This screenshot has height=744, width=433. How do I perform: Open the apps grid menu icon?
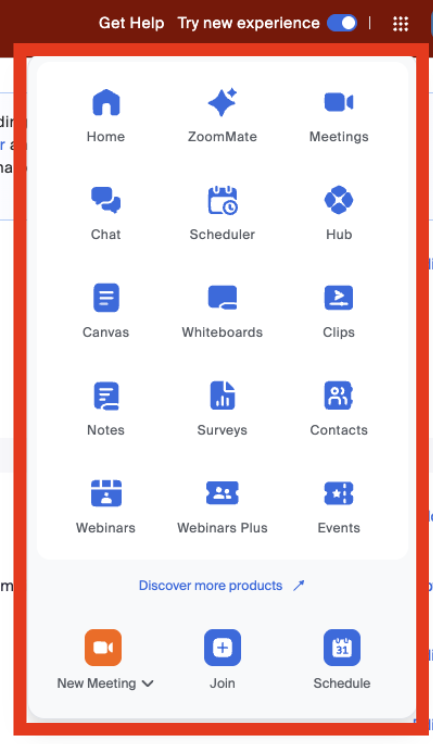click(401, 23)
